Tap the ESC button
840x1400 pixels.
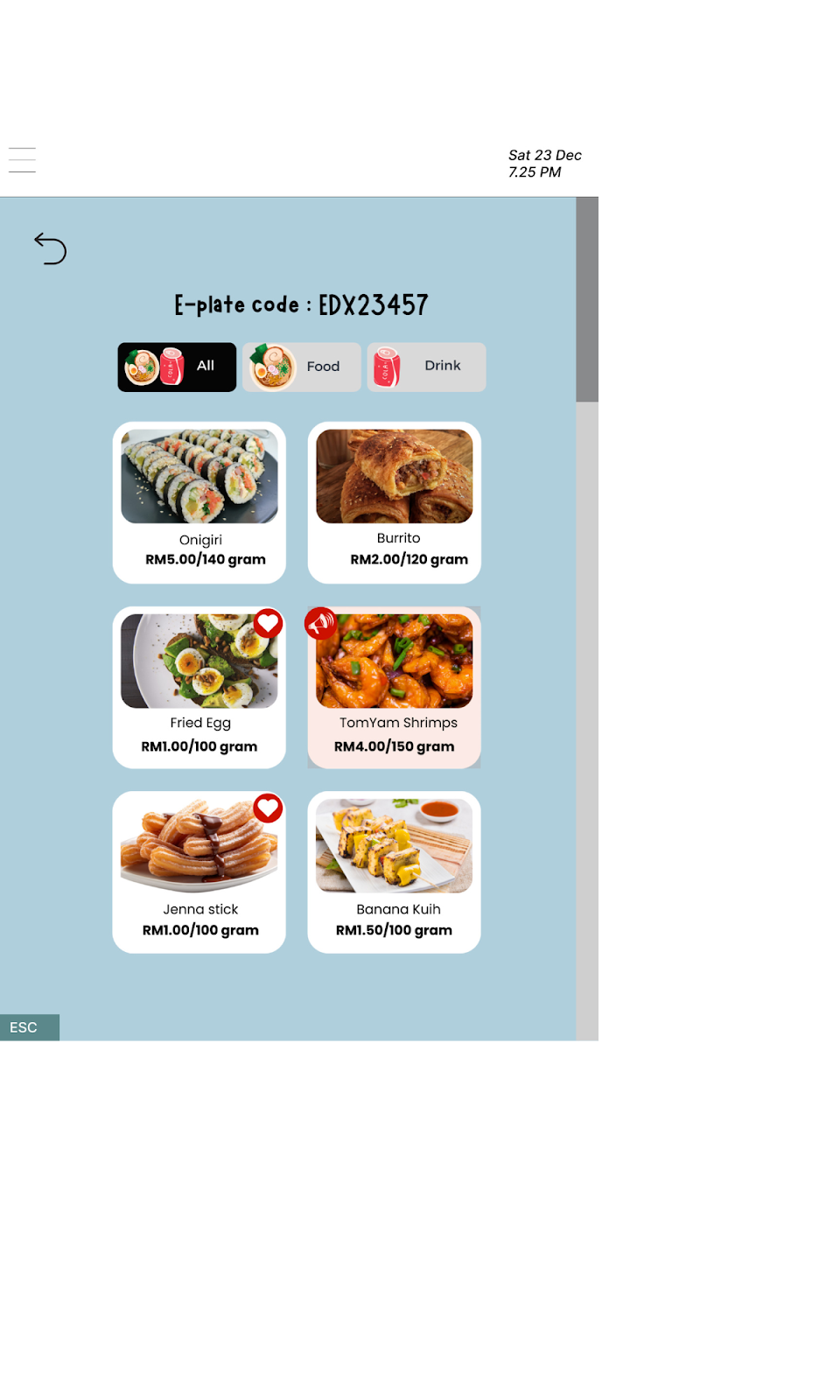point(29,1027)
